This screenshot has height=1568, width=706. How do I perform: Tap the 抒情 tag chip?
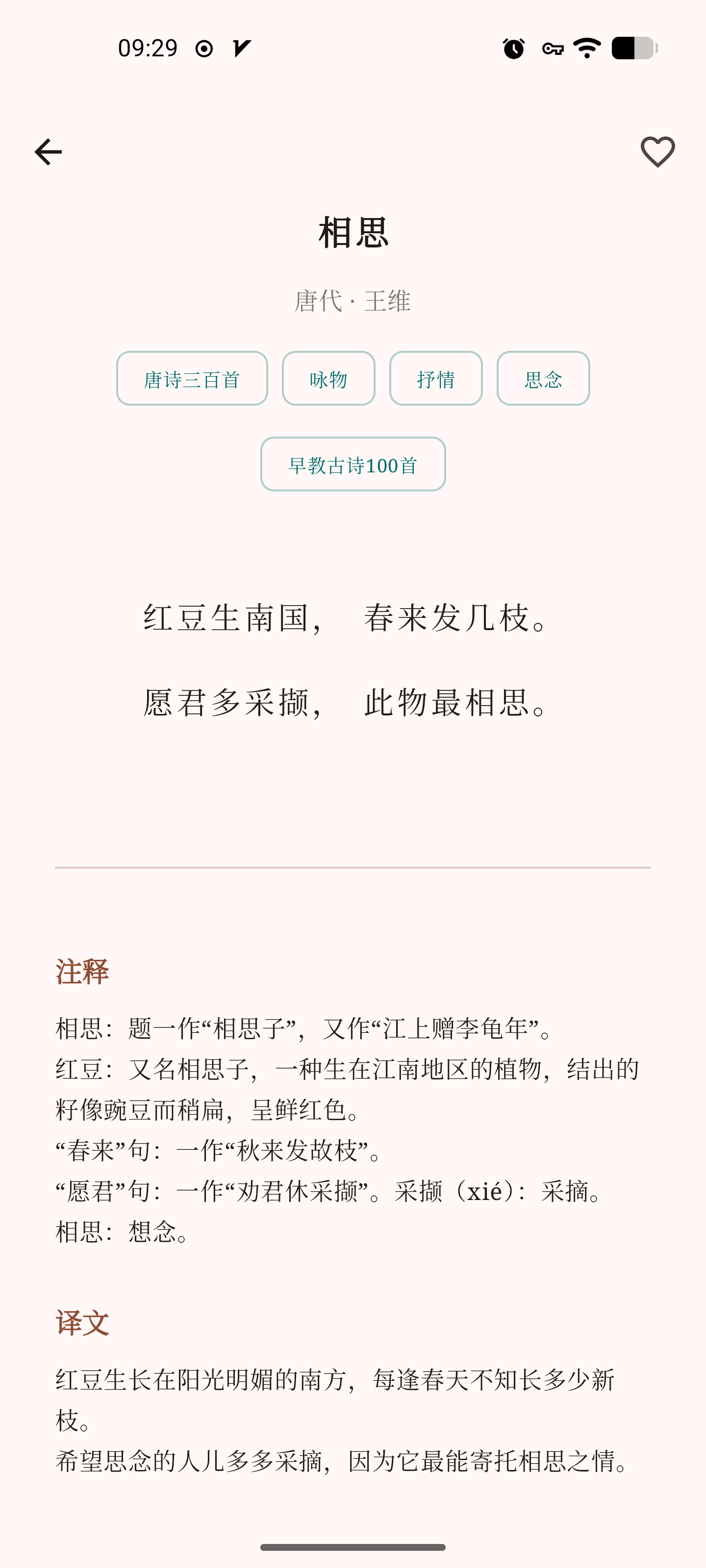click(435, 379)
